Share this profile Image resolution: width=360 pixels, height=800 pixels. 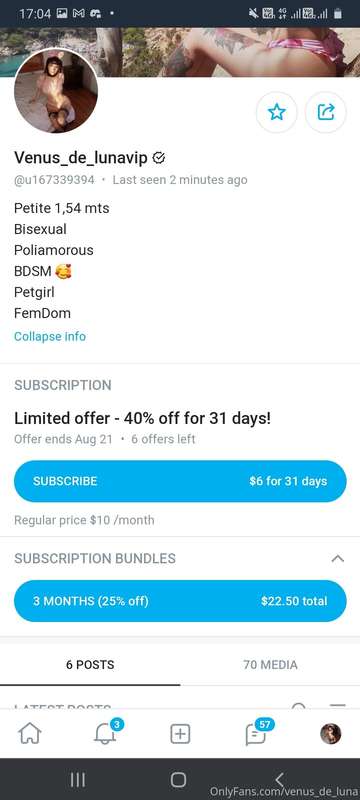coord(326,112)
